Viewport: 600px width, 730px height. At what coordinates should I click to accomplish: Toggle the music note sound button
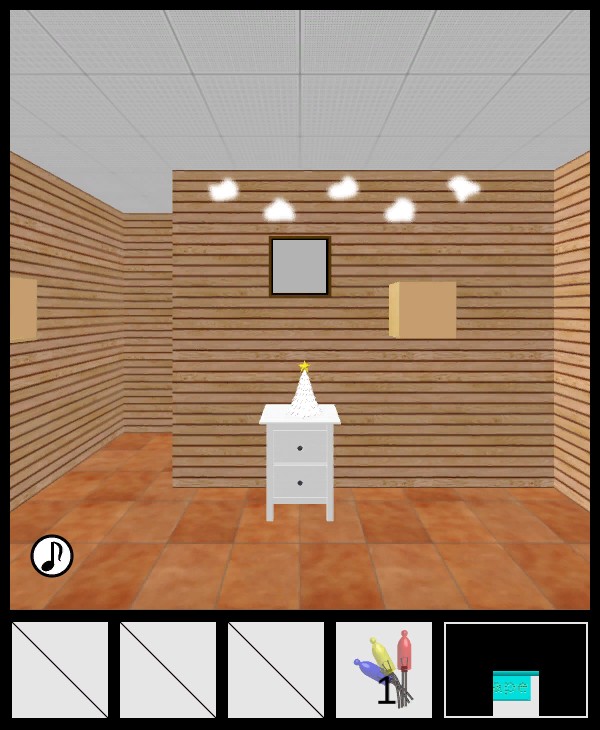[52, 556]
